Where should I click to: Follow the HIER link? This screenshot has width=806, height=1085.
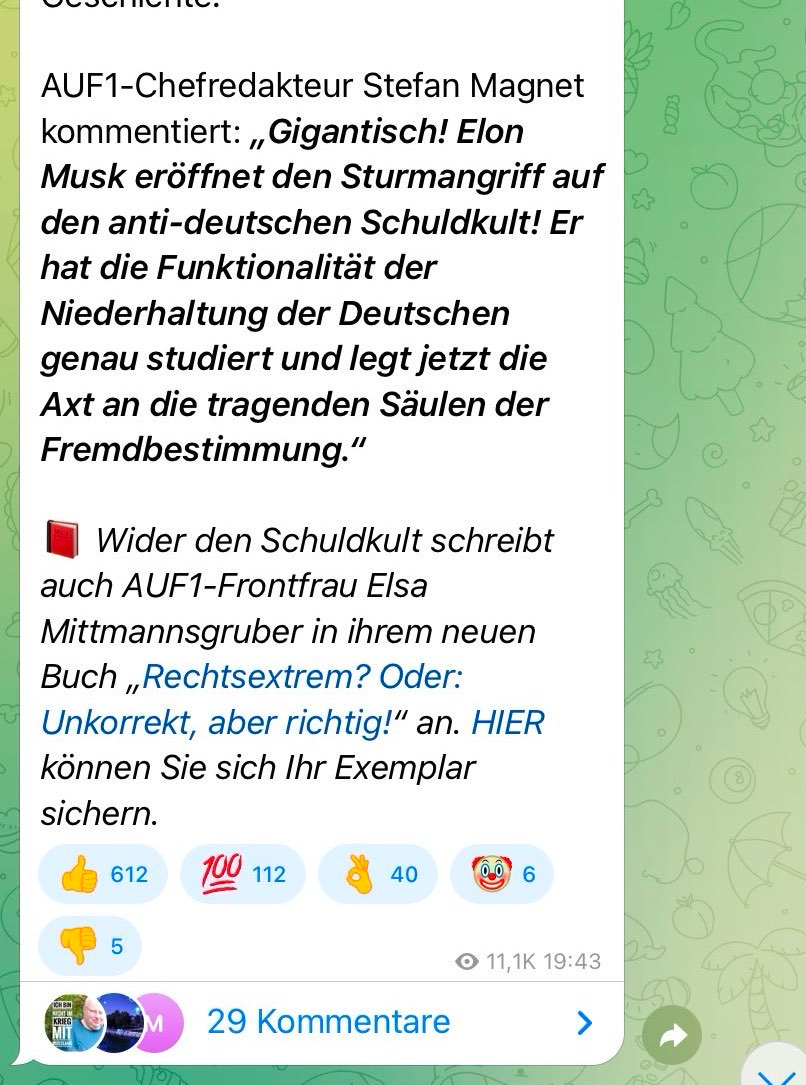[x=507, y=722]
